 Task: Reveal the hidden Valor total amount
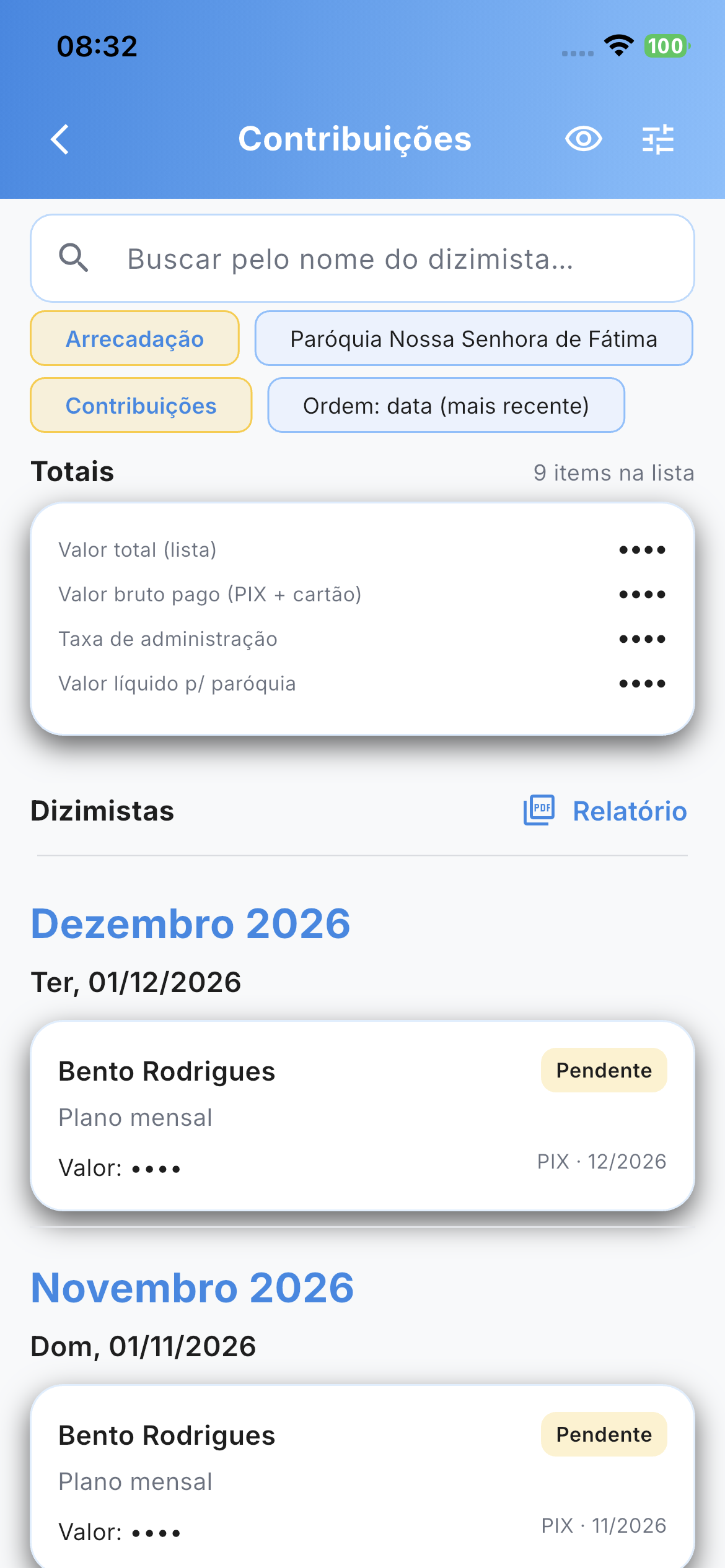click(643, 549)
